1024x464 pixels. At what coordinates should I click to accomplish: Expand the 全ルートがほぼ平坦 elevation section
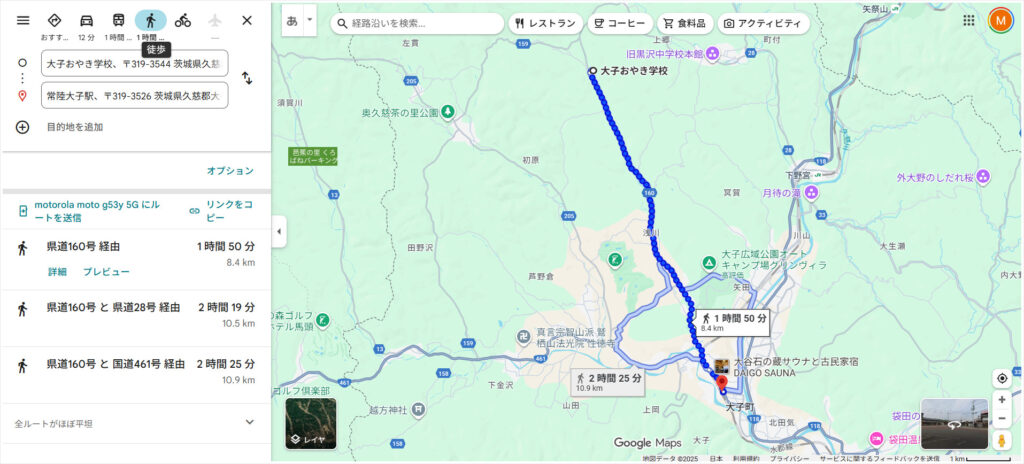[x=249, y=423]
